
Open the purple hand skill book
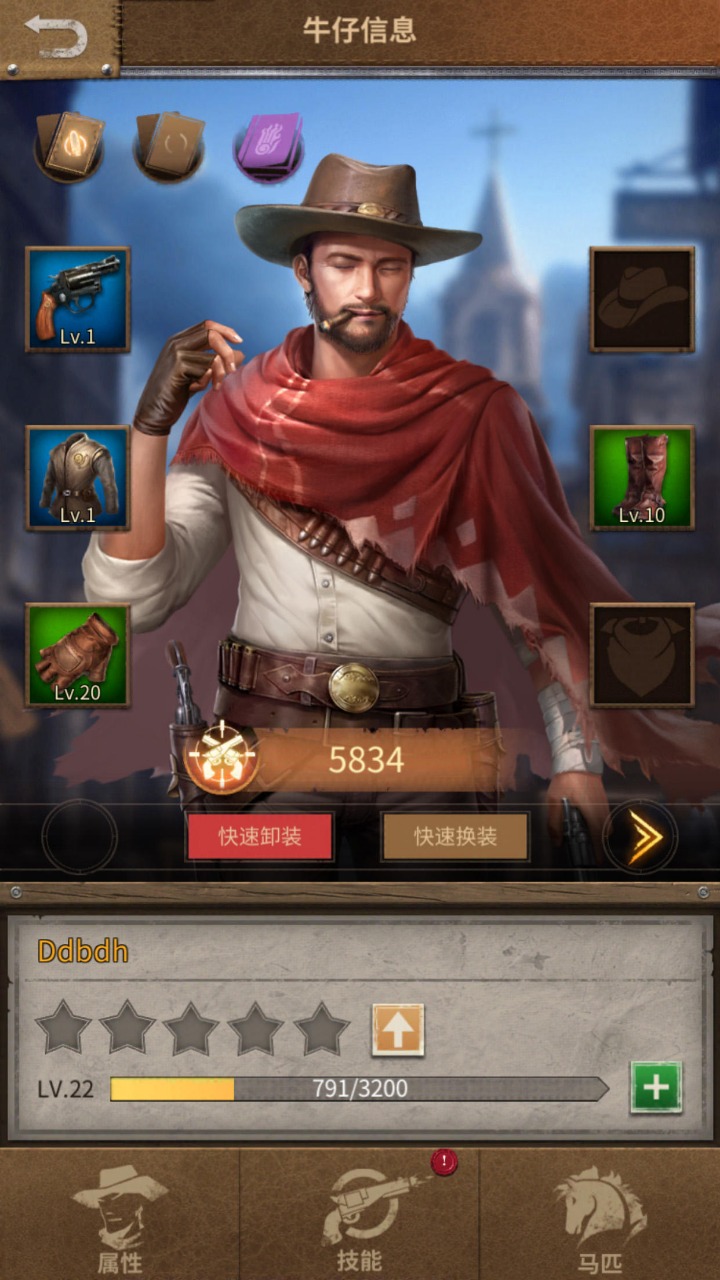[x=268, y=147]
